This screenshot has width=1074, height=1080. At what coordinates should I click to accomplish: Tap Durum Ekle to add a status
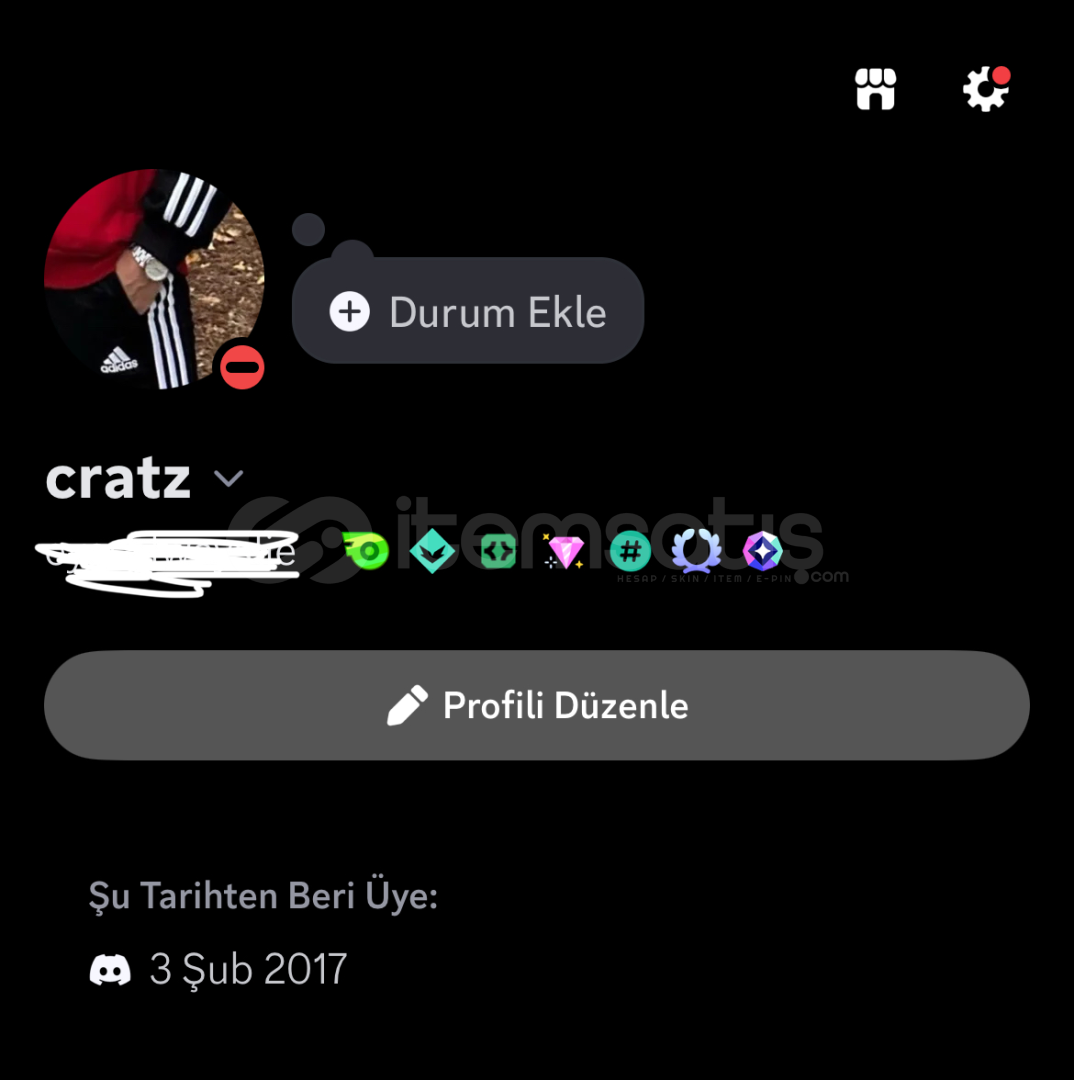click(468, 312)
